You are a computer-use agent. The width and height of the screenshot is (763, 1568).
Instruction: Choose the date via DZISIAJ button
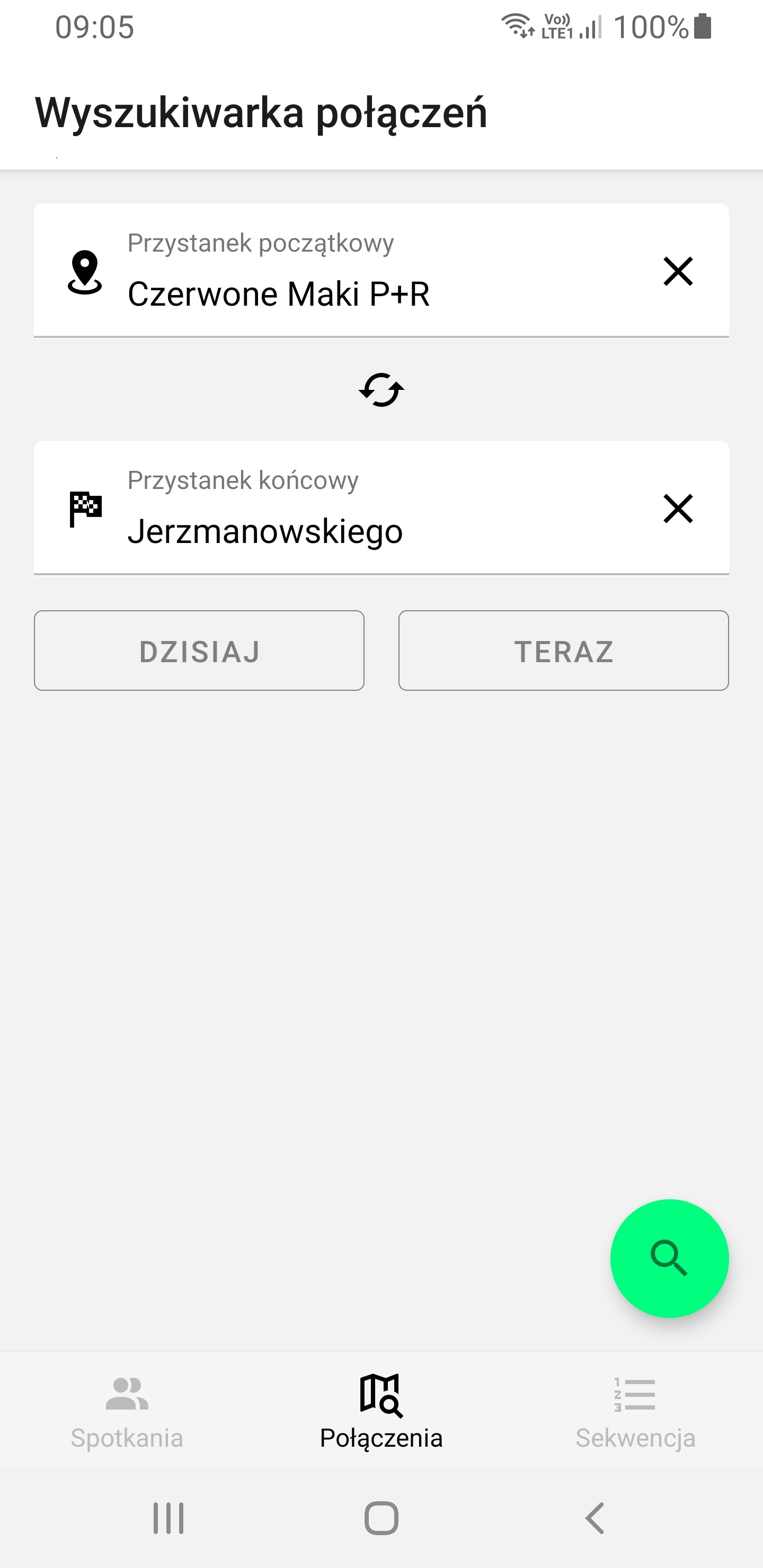199,651
